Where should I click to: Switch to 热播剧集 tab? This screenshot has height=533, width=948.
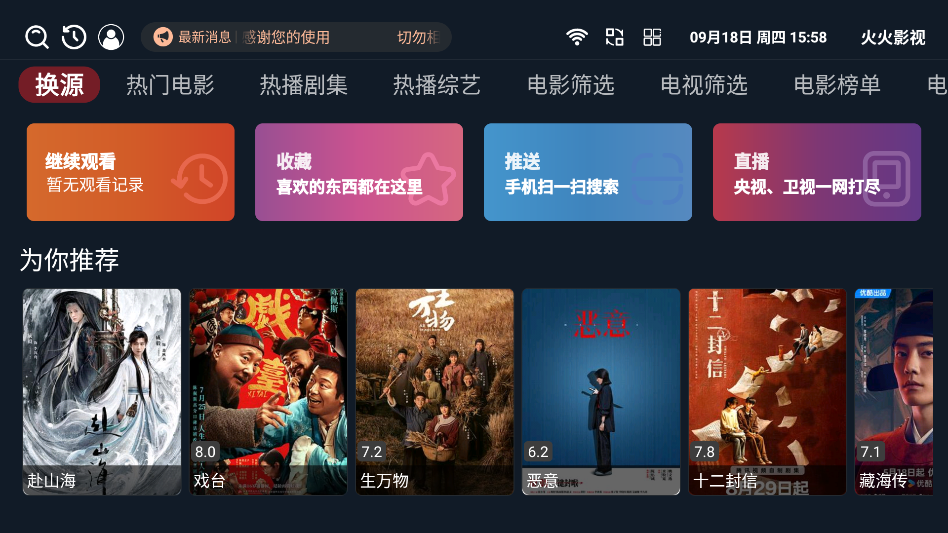click(303, 85)
